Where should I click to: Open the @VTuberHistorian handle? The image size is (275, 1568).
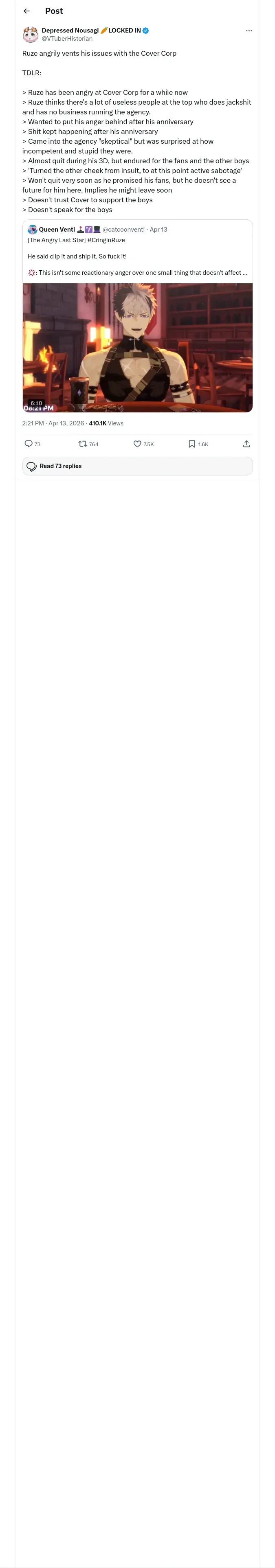[x=67, y=38]
